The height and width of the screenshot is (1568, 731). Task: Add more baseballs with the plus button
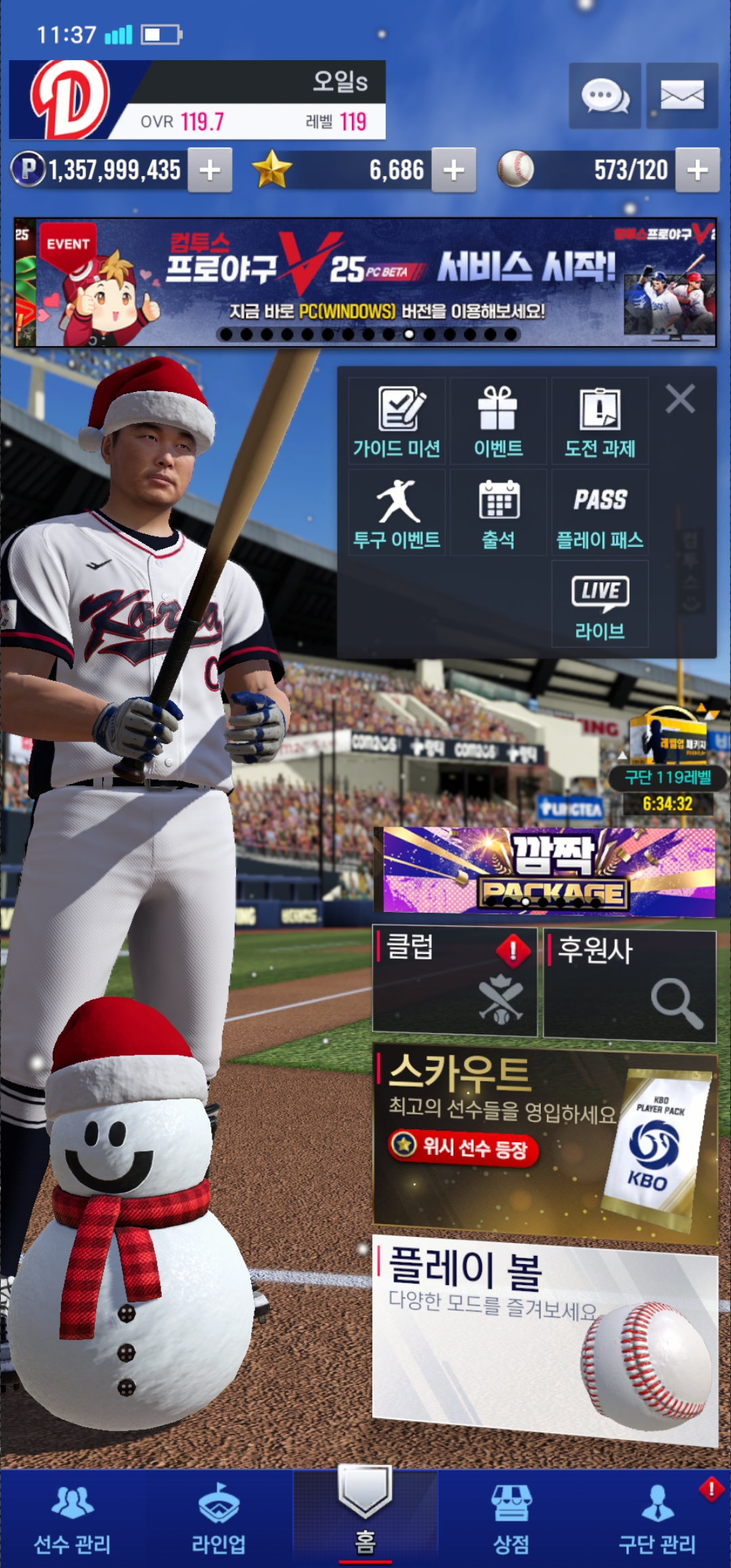point(697,170)
